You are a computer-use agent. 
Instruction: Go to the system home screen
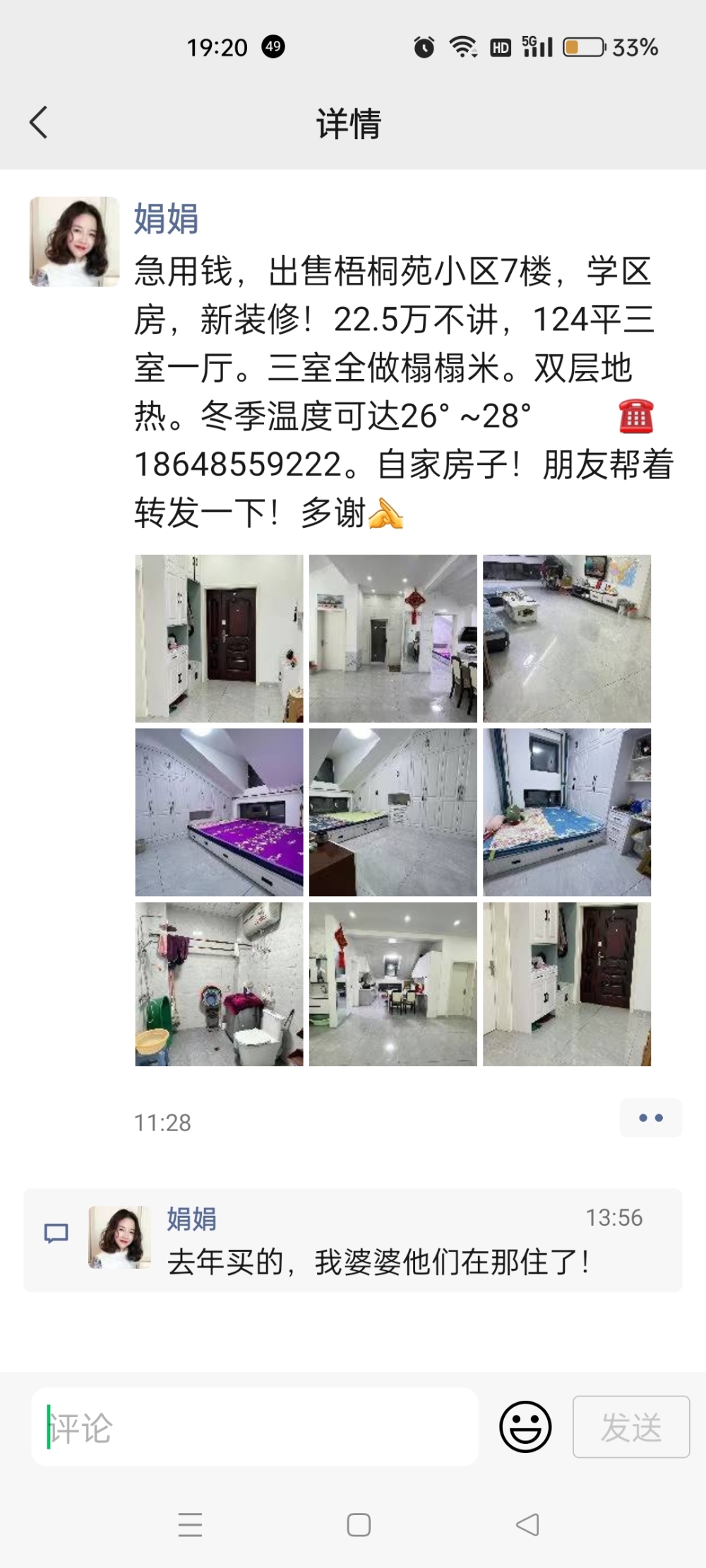(359, 1525)
